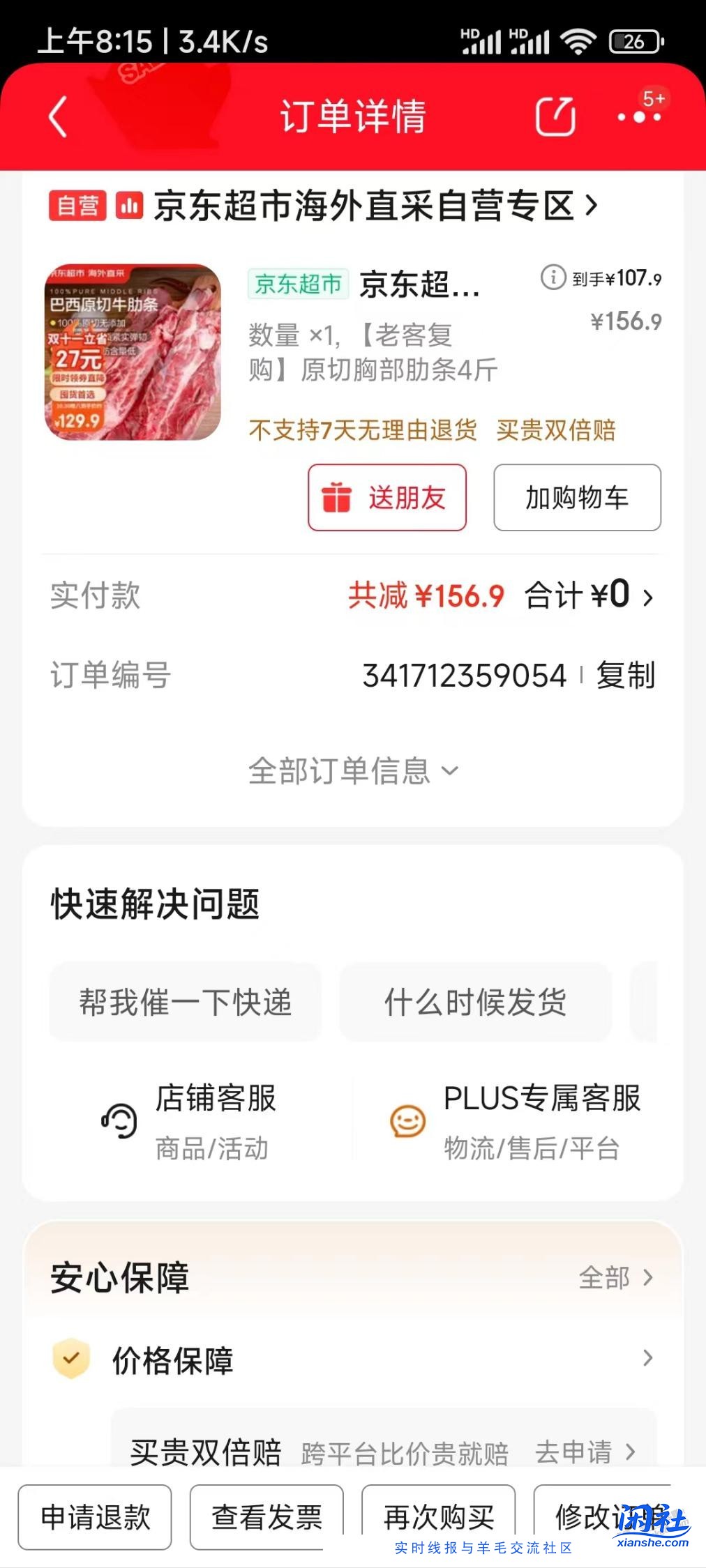Tap the back arrow to leave order details
Image resolution: width=706 pixels, height=1568 pixels.
point(57,117)
